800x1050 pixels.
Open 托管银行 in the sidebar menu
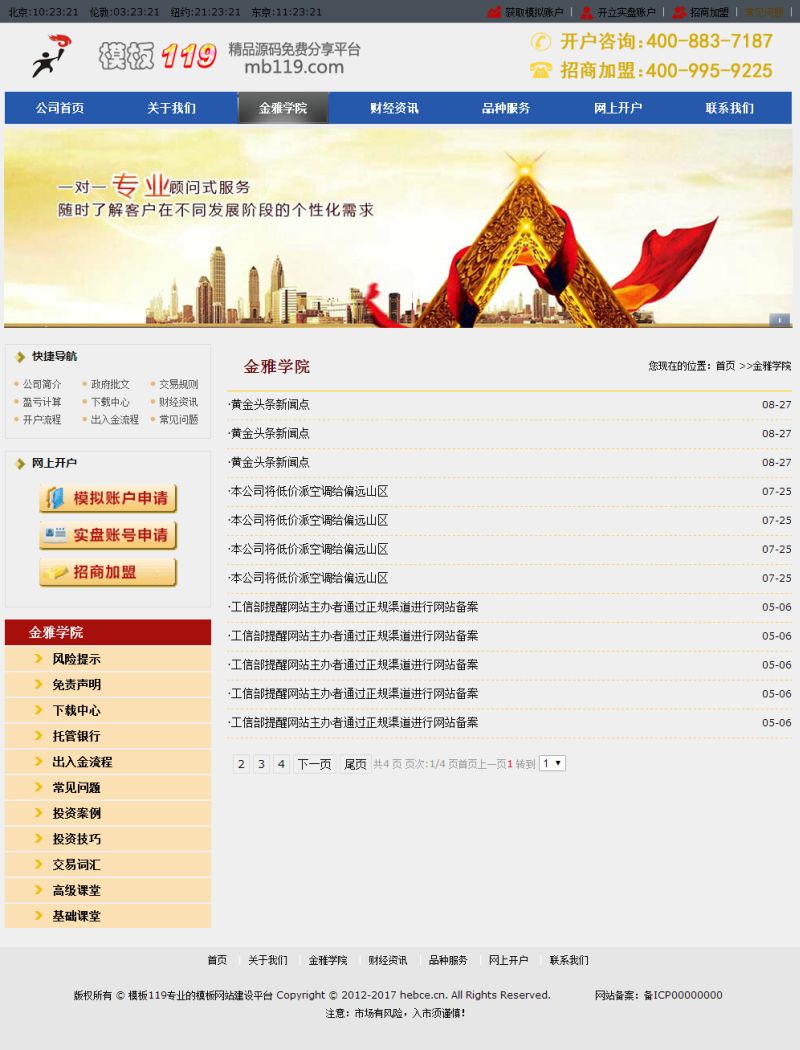coord(76,736)
